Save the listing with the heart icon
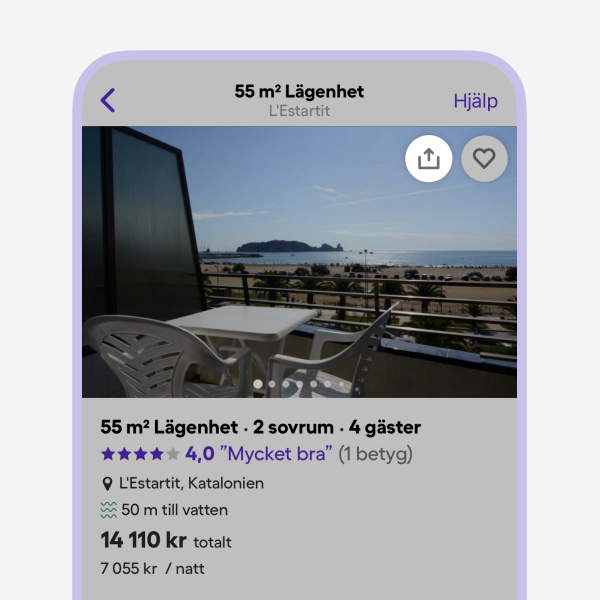This screenshot has width=600, height=600. pyautogui.click(x=484, y=158)
